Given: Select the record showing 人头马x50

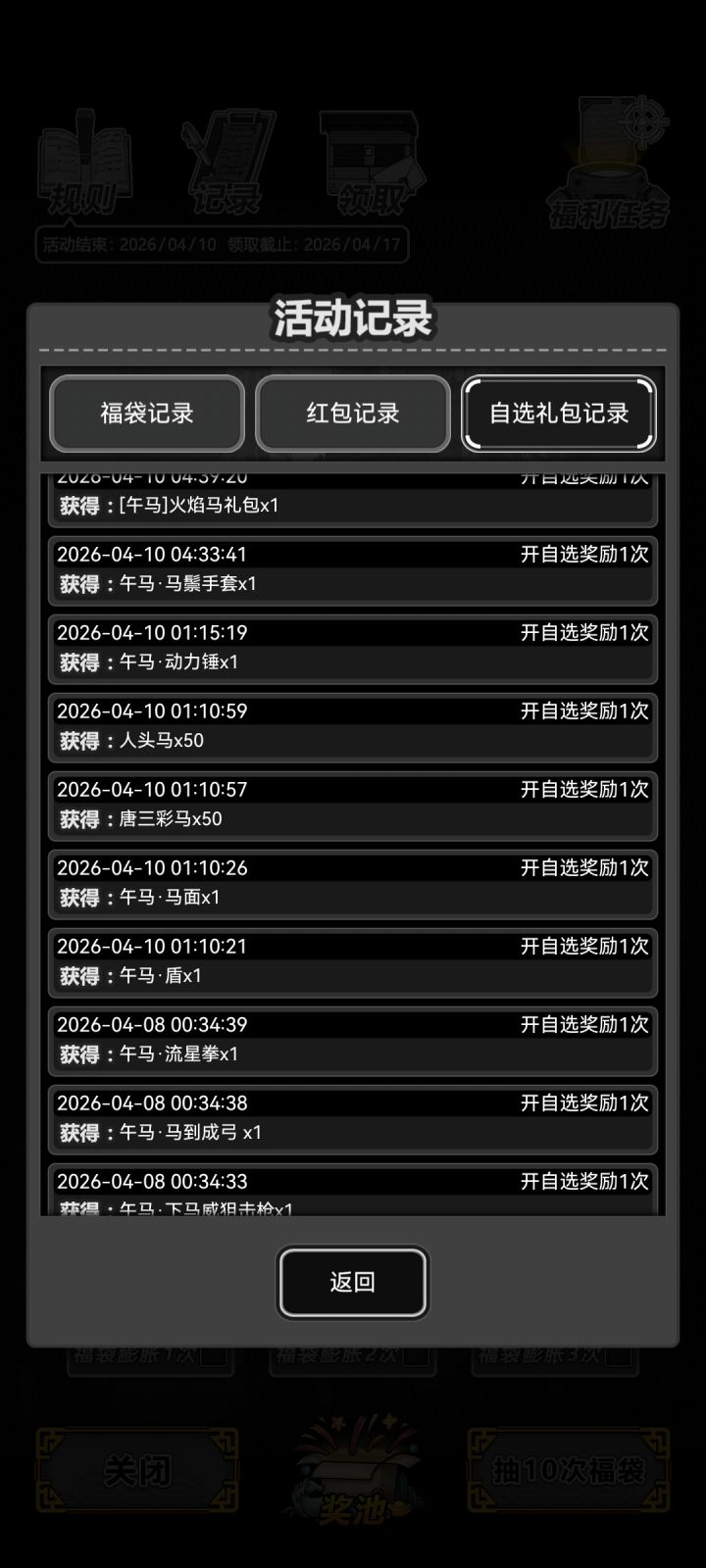Looking at the screenshot, I should [353, 725].
